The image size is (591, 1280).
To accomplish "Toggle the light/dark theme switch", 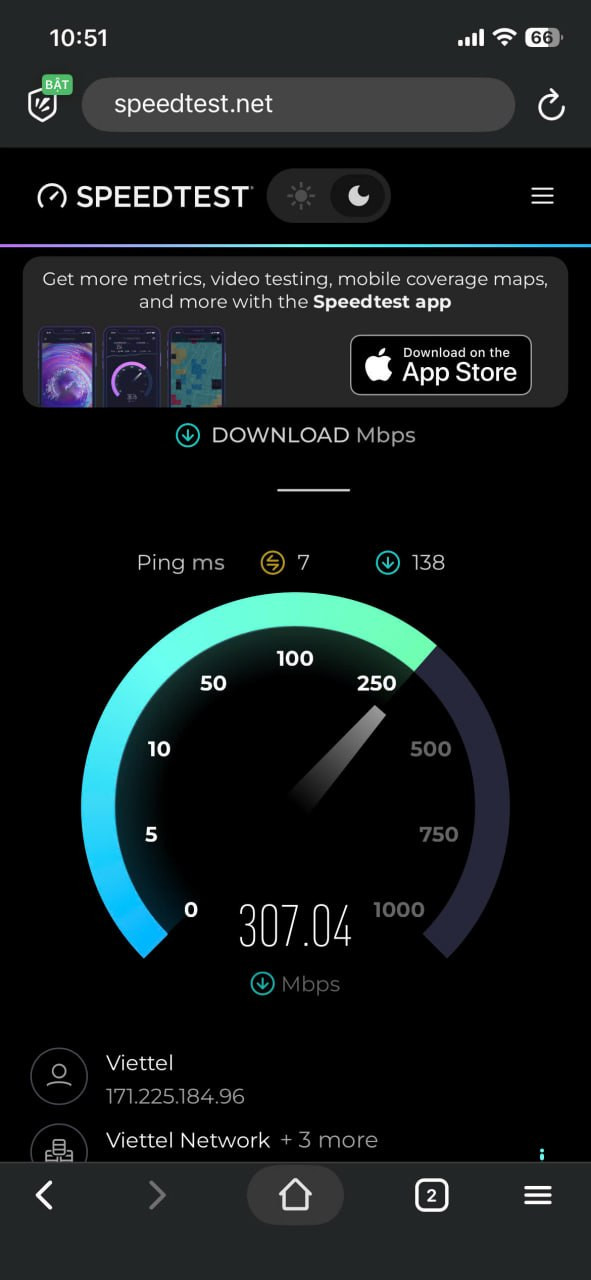I will click(328, 196).
